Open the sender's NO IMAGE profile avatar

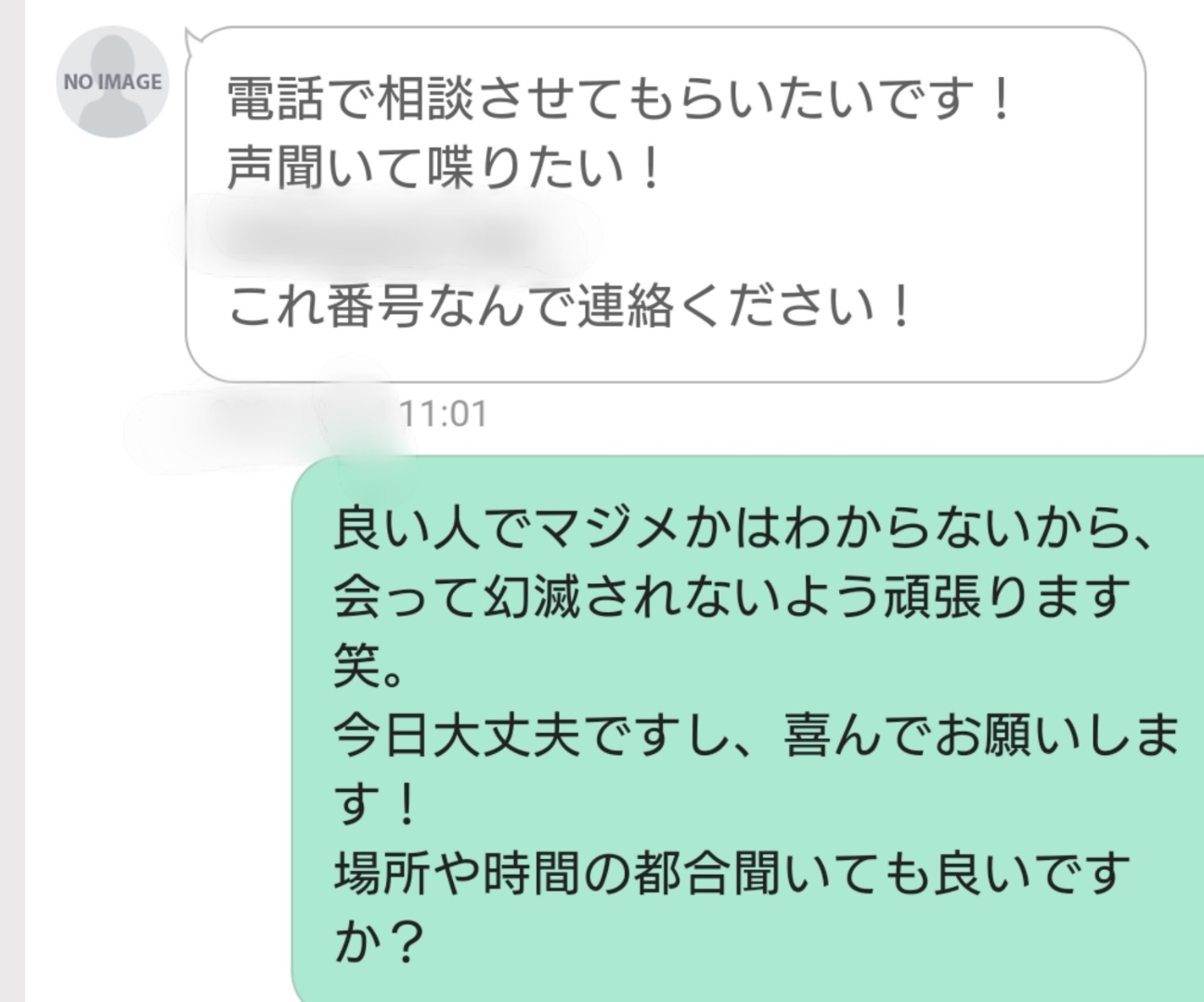(x=112, y=82)
